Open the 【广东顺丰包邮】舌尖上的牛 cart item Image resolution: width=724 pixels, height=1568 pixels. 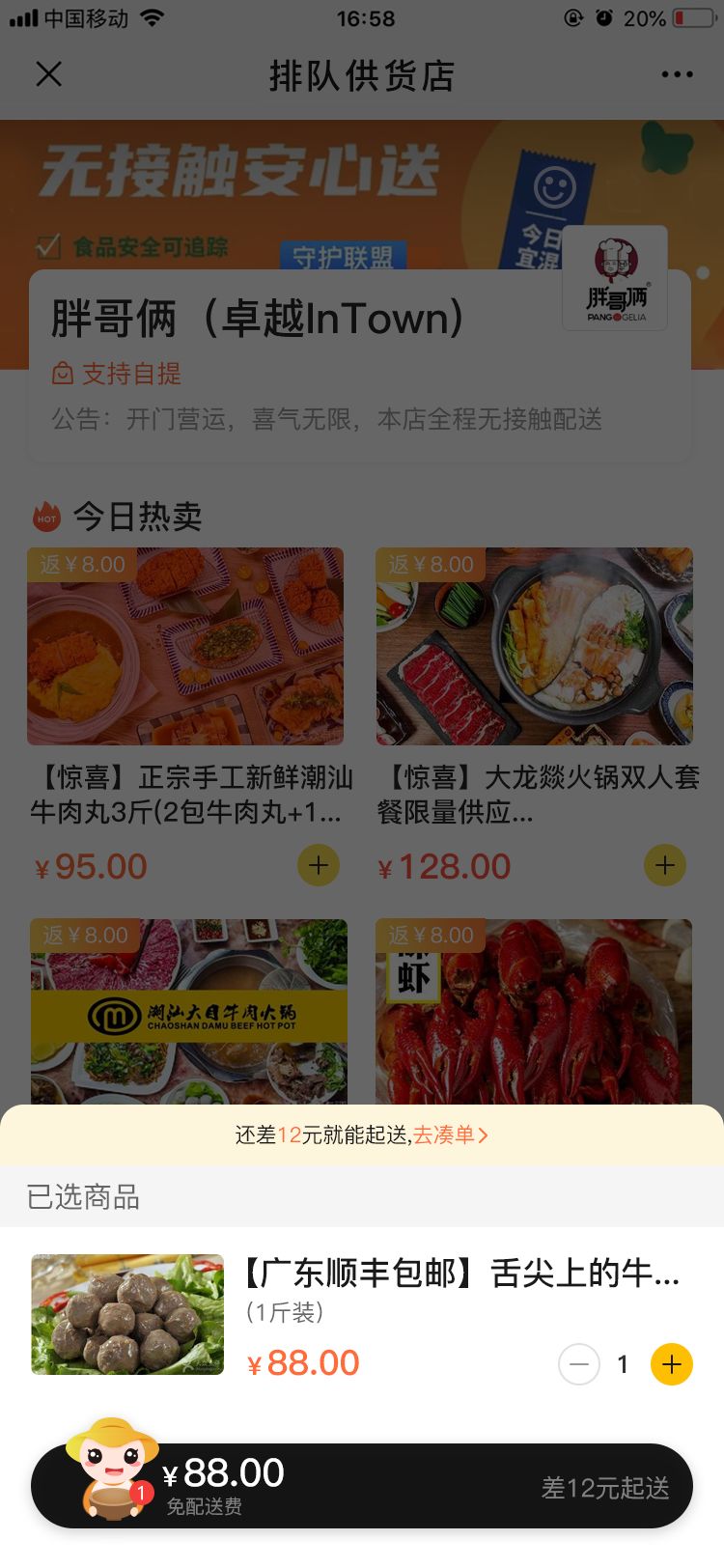click(x=460, y=1274)
